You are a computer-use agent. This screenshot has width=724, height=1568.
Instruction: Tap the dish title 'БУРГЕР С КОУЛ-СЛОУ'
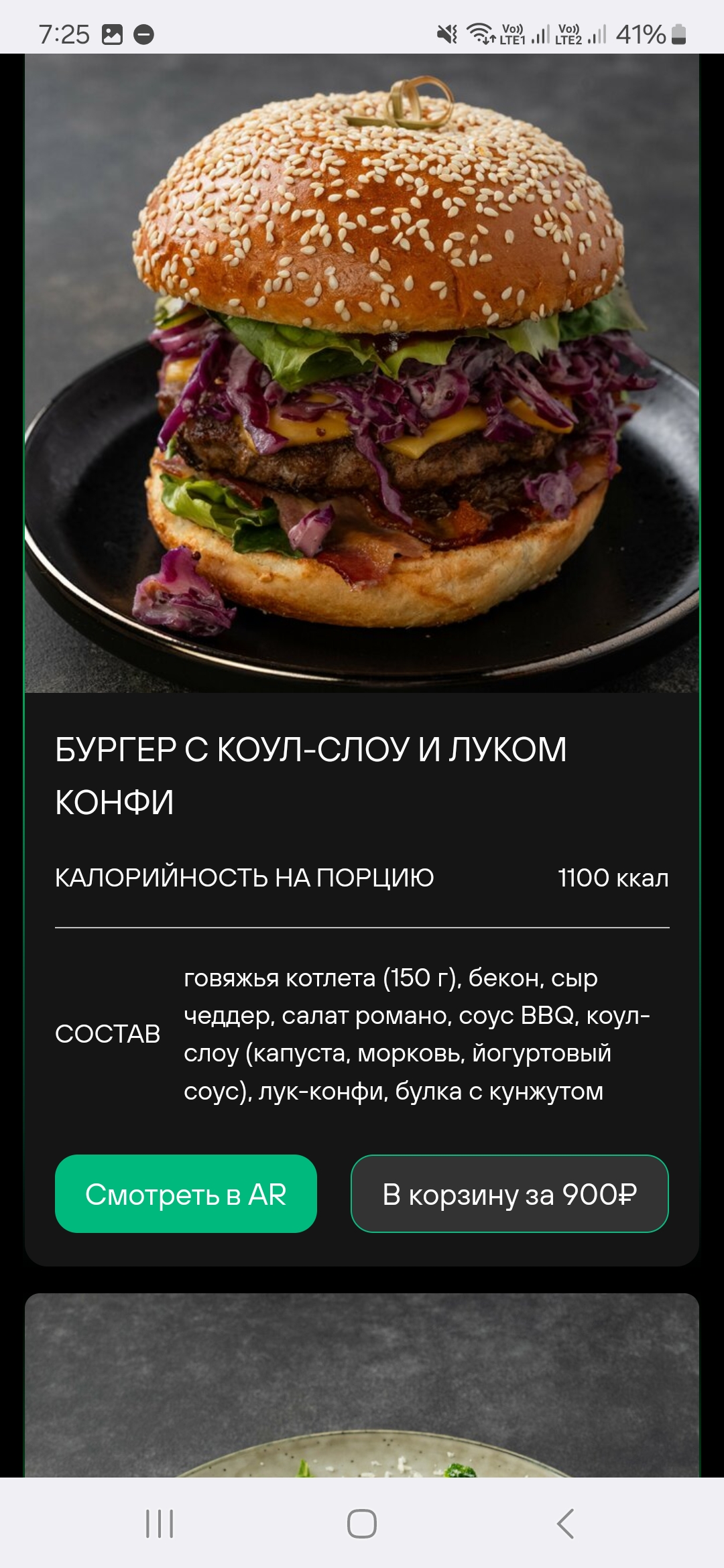point(312,774)
